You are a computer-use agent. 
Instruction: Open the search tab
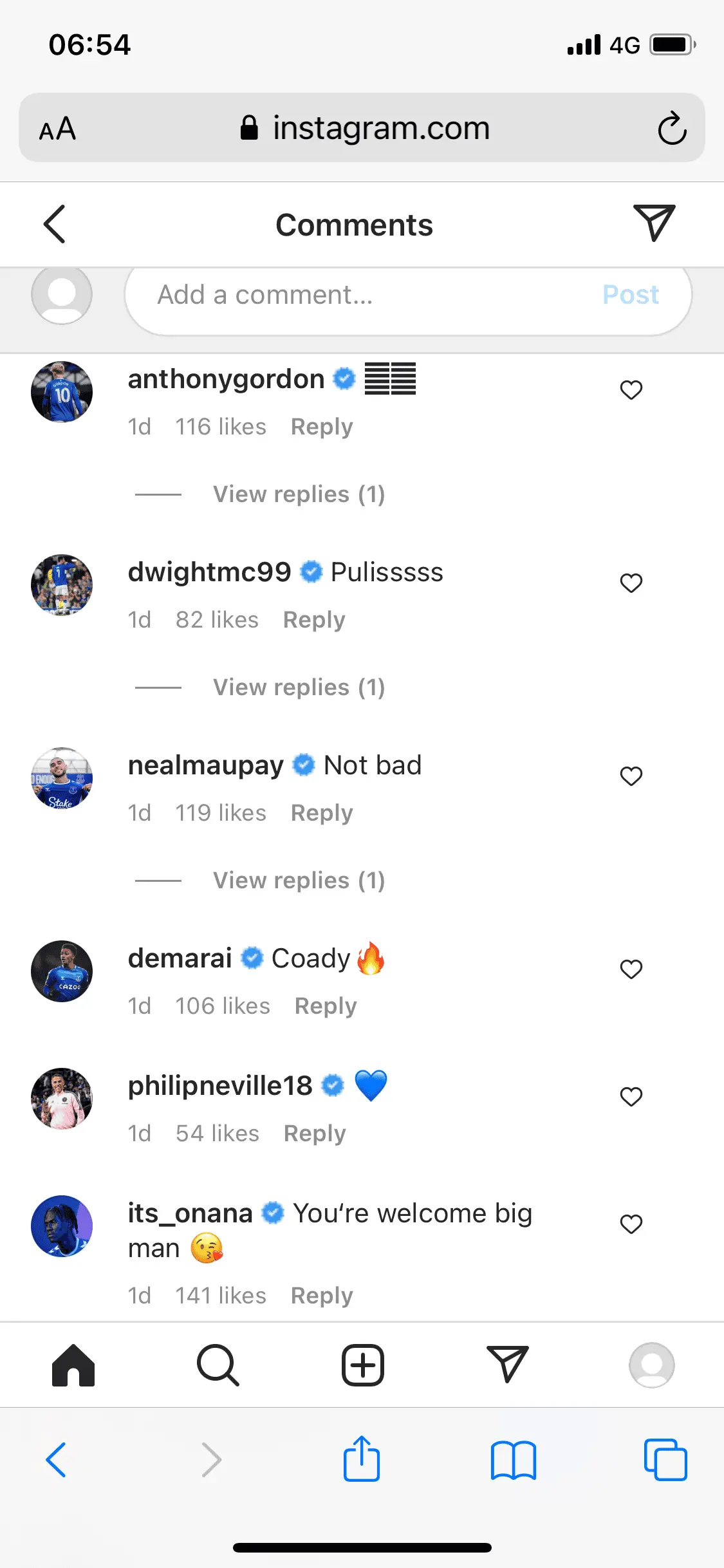[x=218, y=1365]
